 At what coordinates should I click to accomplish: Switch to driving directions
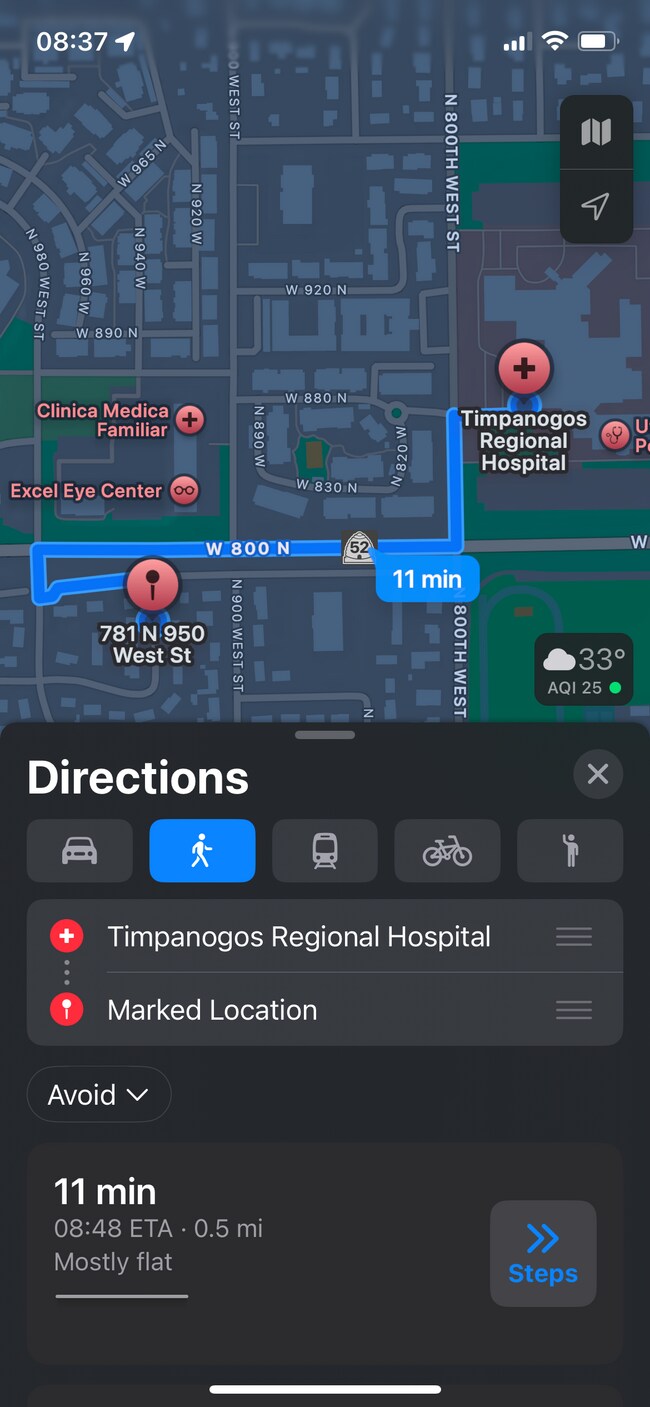80,851
